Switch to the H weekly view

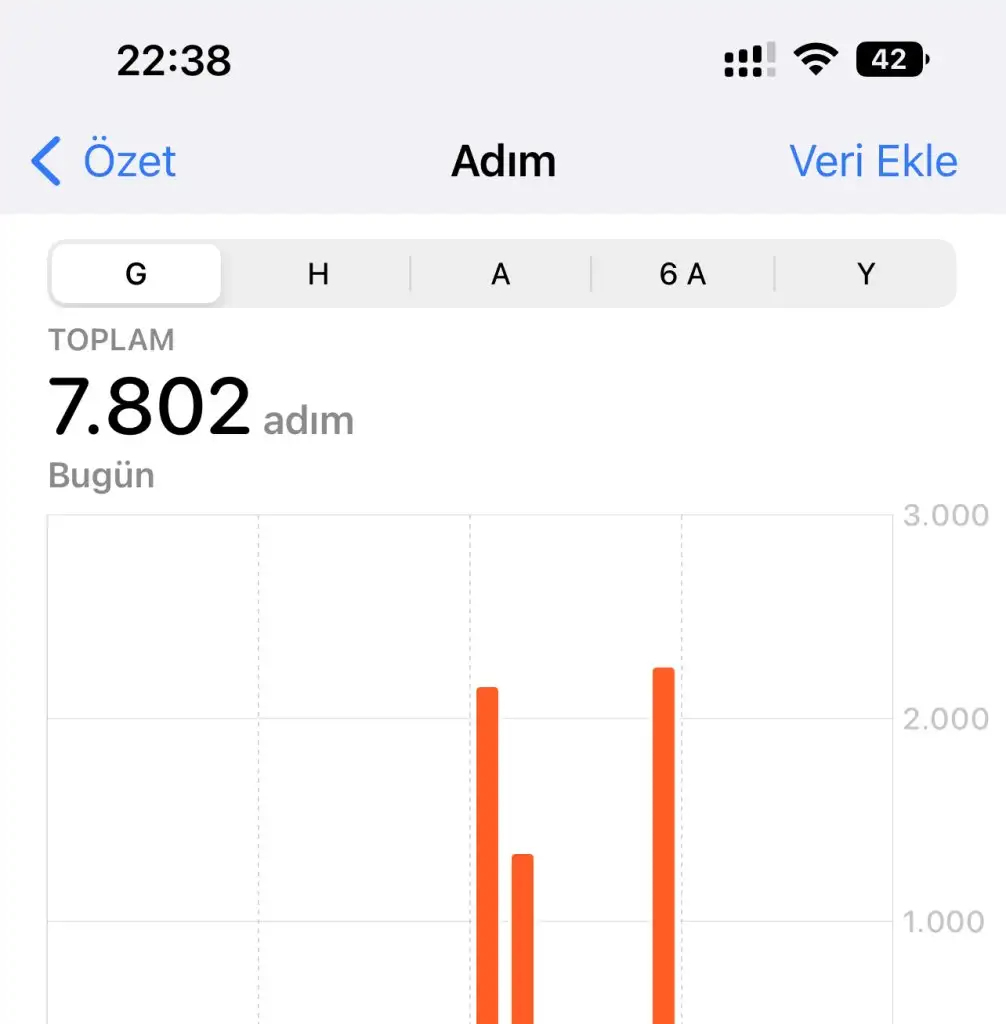[x=318, y=274]
